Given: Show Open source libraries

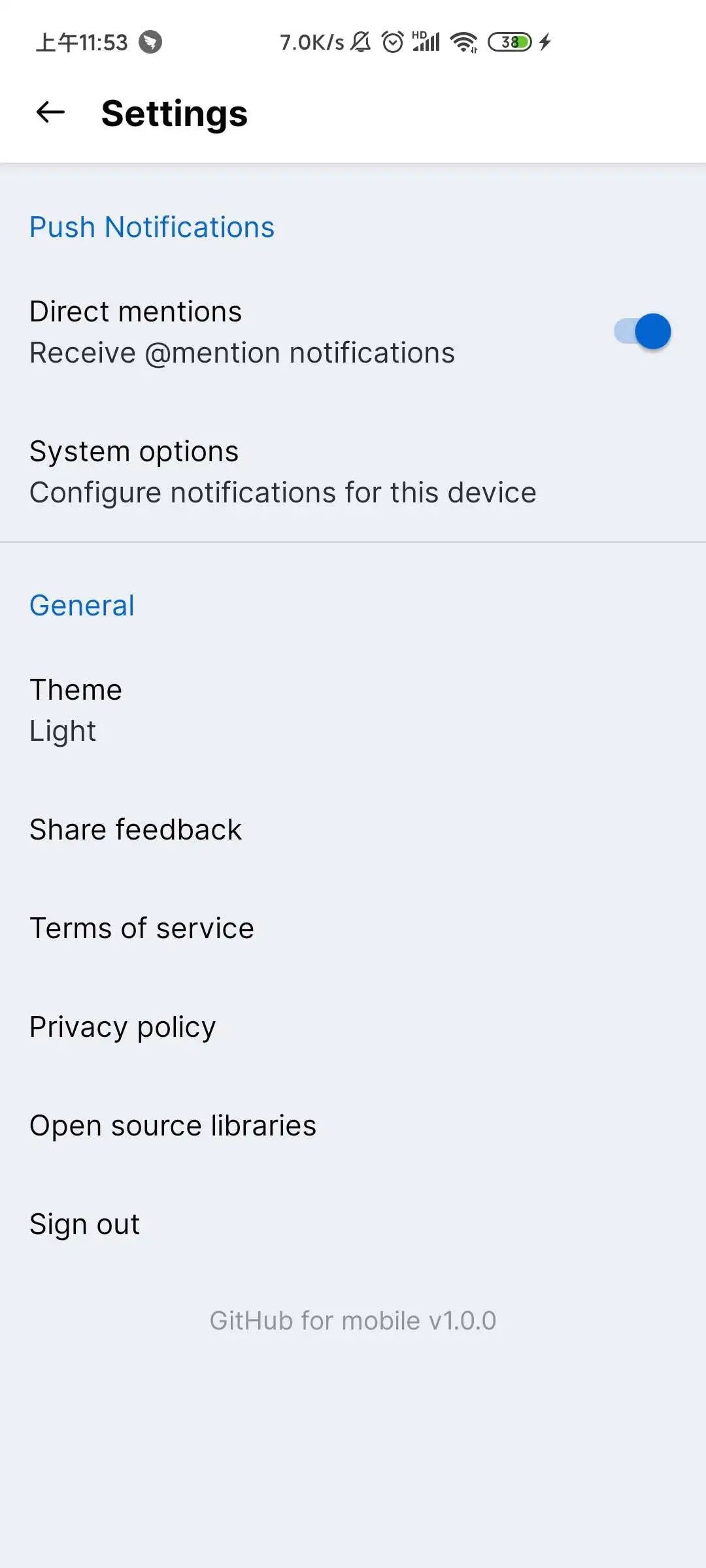Looking at the screenshot, I should pyautogui.click(x=353, y=1126).
